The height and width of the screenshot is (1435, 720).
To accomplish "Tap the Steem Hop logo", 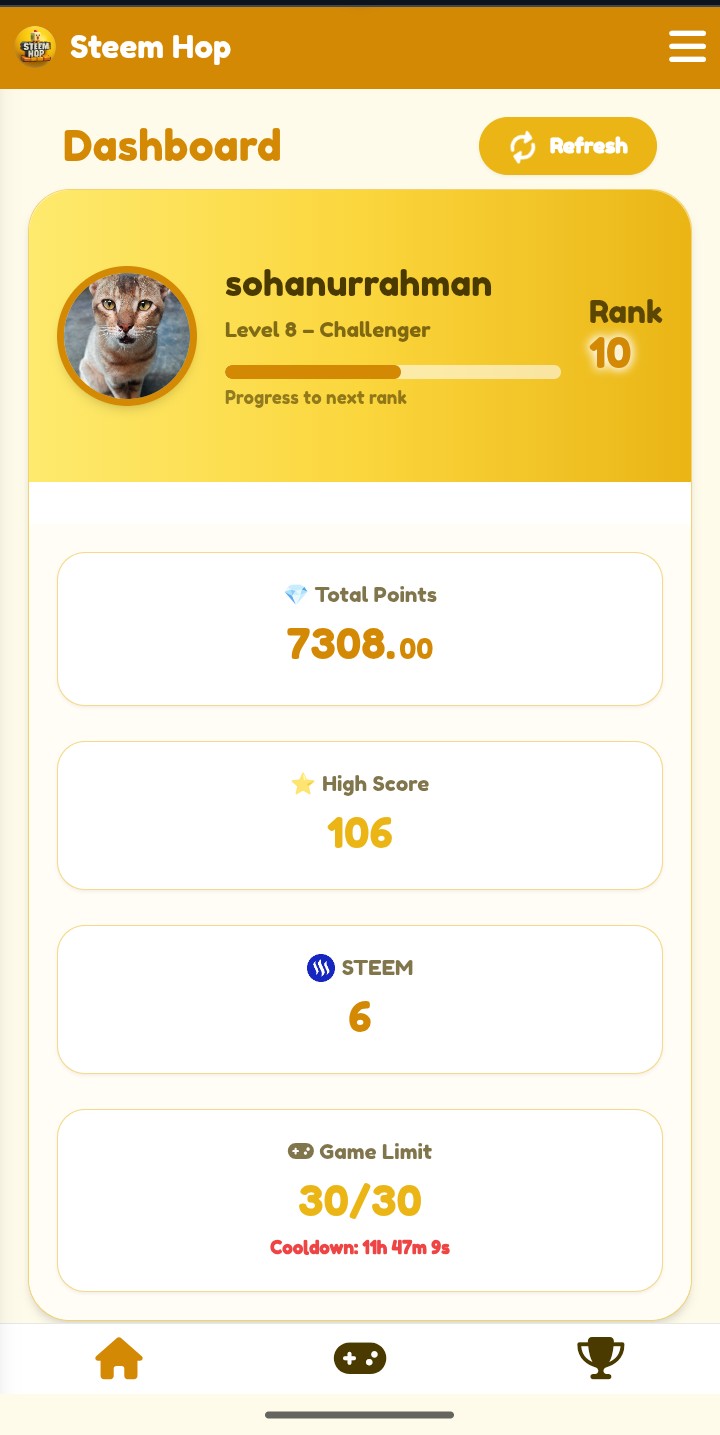I will tap(36, 47).
